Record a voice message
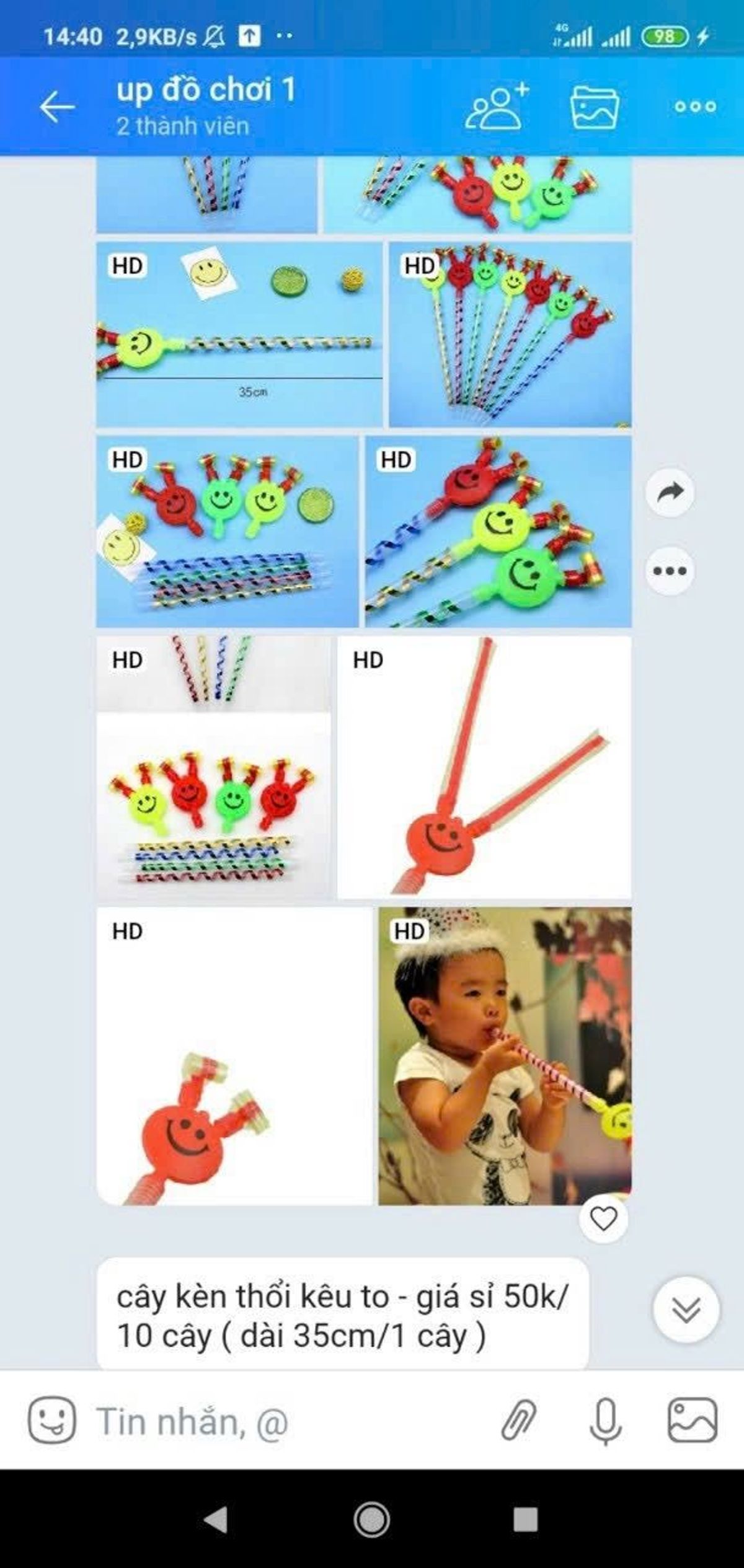 pyautogui.click(x=605, y=1420)
